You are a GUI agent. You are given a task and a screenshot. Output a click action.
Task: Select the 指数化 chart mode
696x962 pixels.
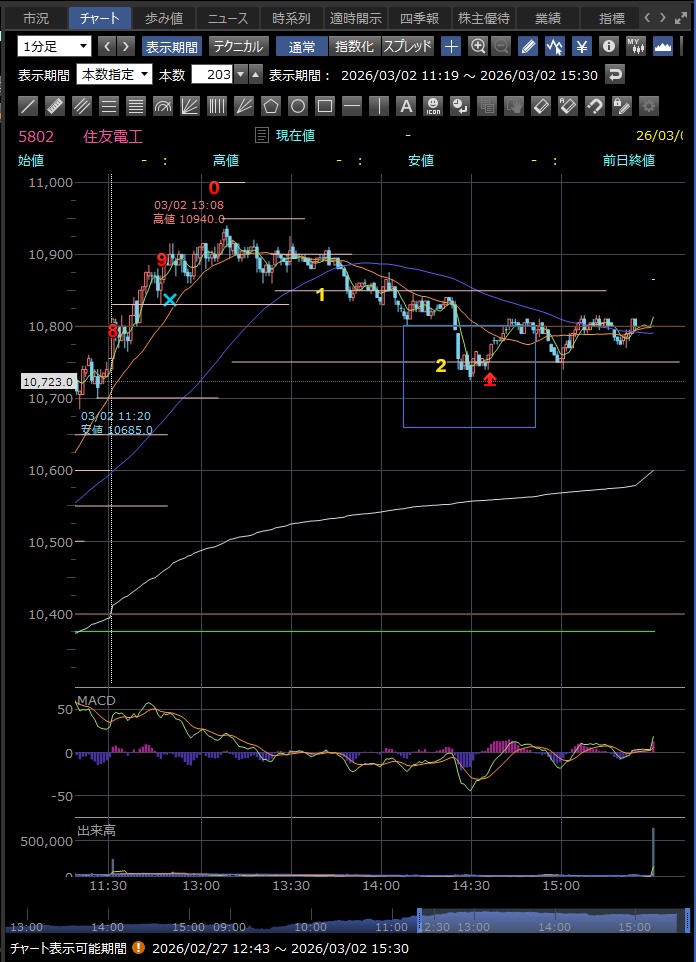tap(355, 46)
